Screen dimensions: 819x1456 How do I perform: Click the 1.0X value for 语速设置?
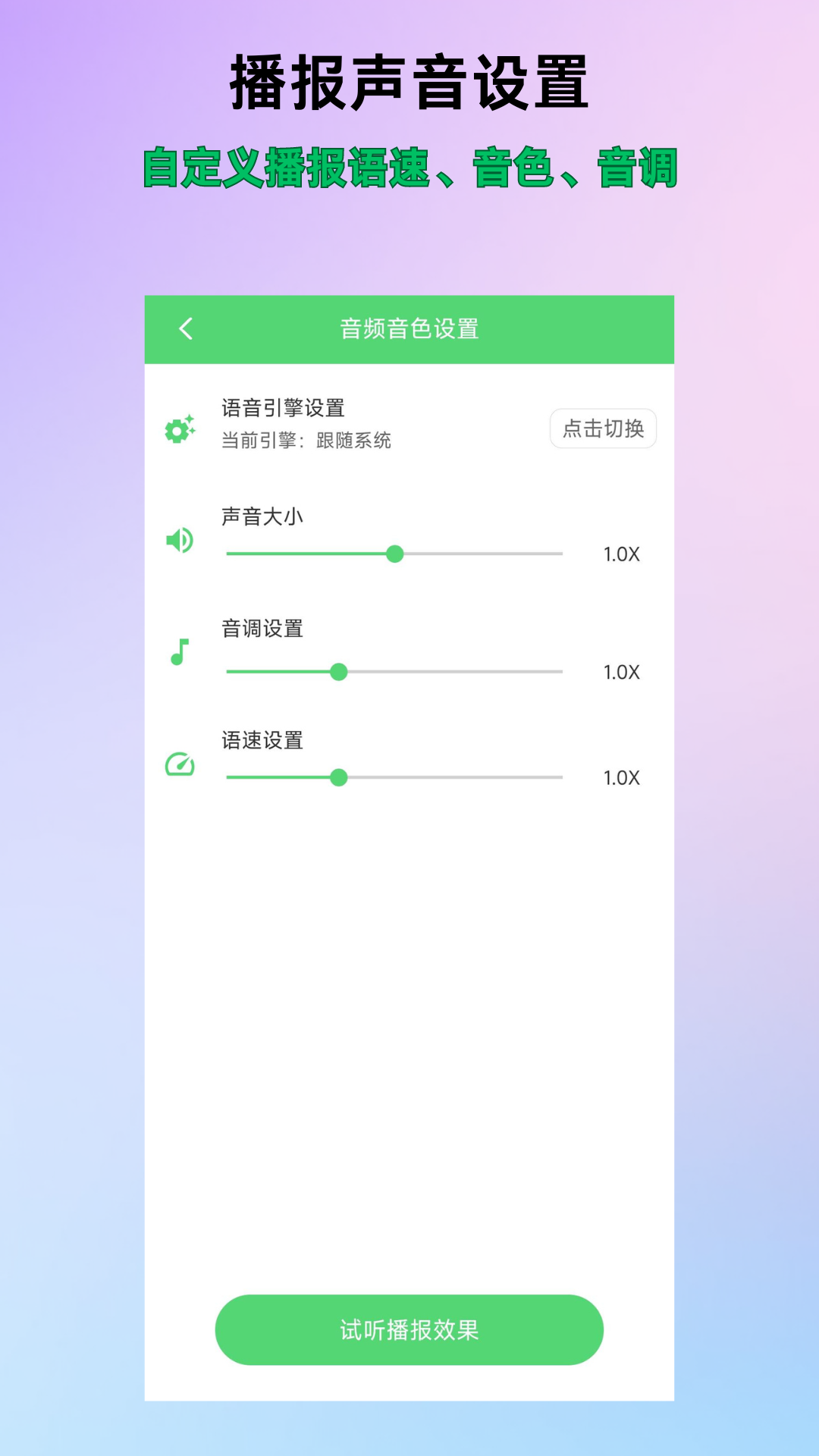621,777
